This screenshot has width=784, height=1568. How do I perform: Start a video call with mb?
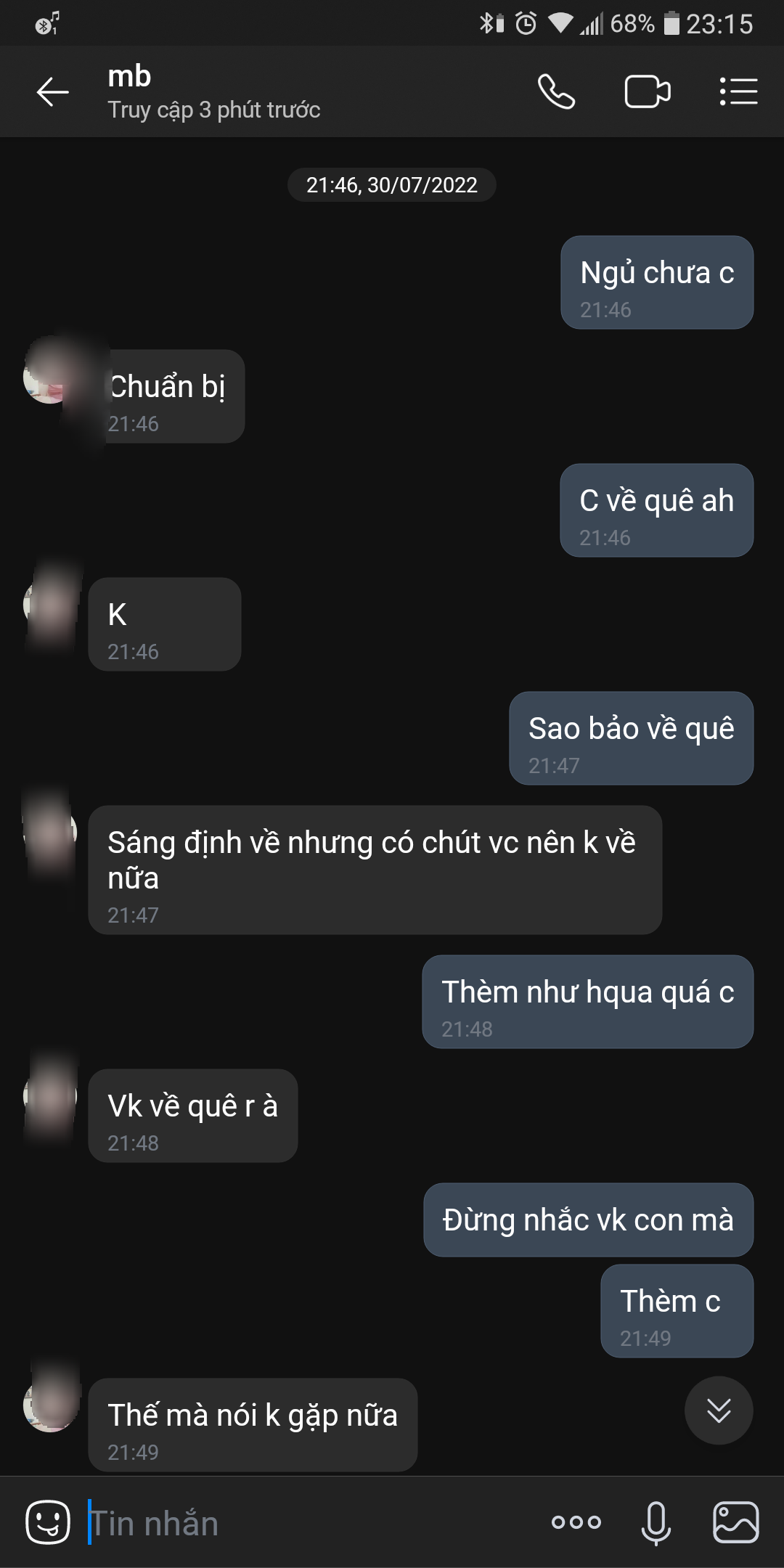647,91
